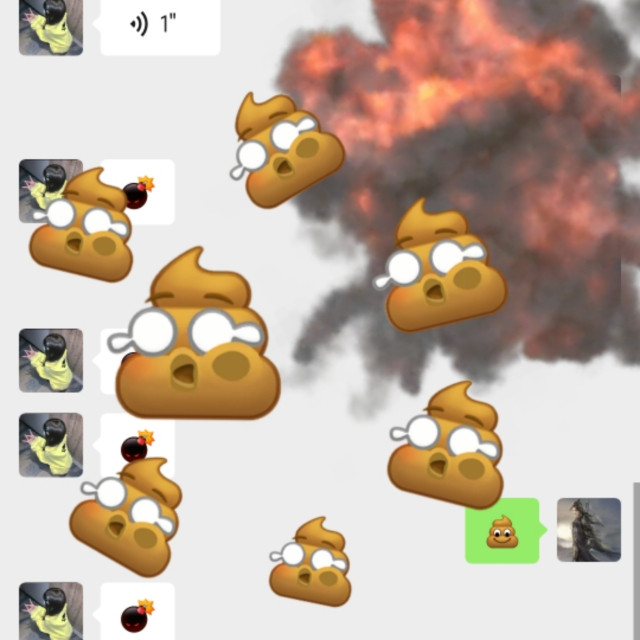Open the green poop emoji message bubble
640x640 pixels.
click(x=502, y=531)
